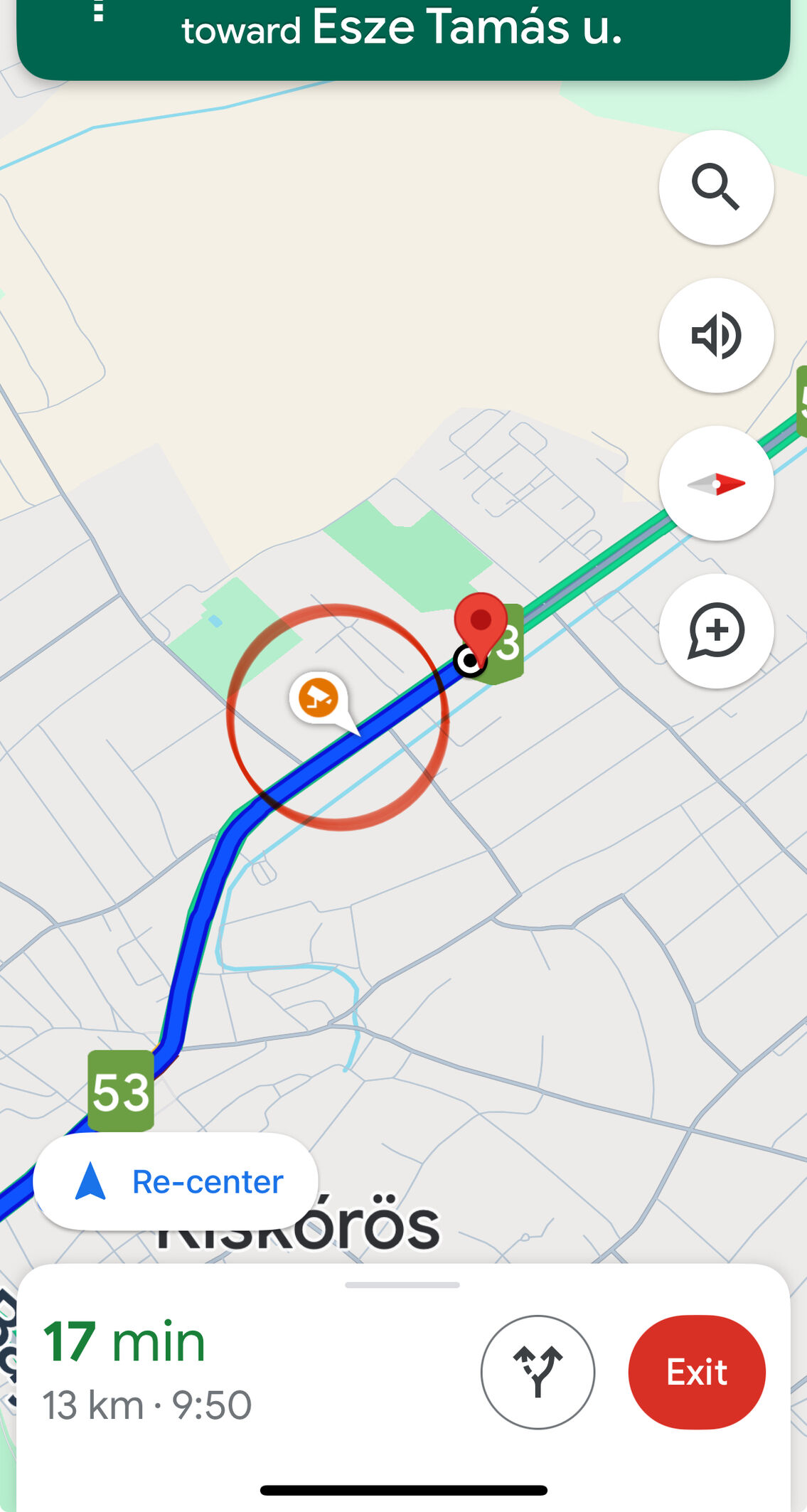Viewport: 807px width, 1512px height.
Task: Tap the compass to reorient map
Action: click(716, 484)
